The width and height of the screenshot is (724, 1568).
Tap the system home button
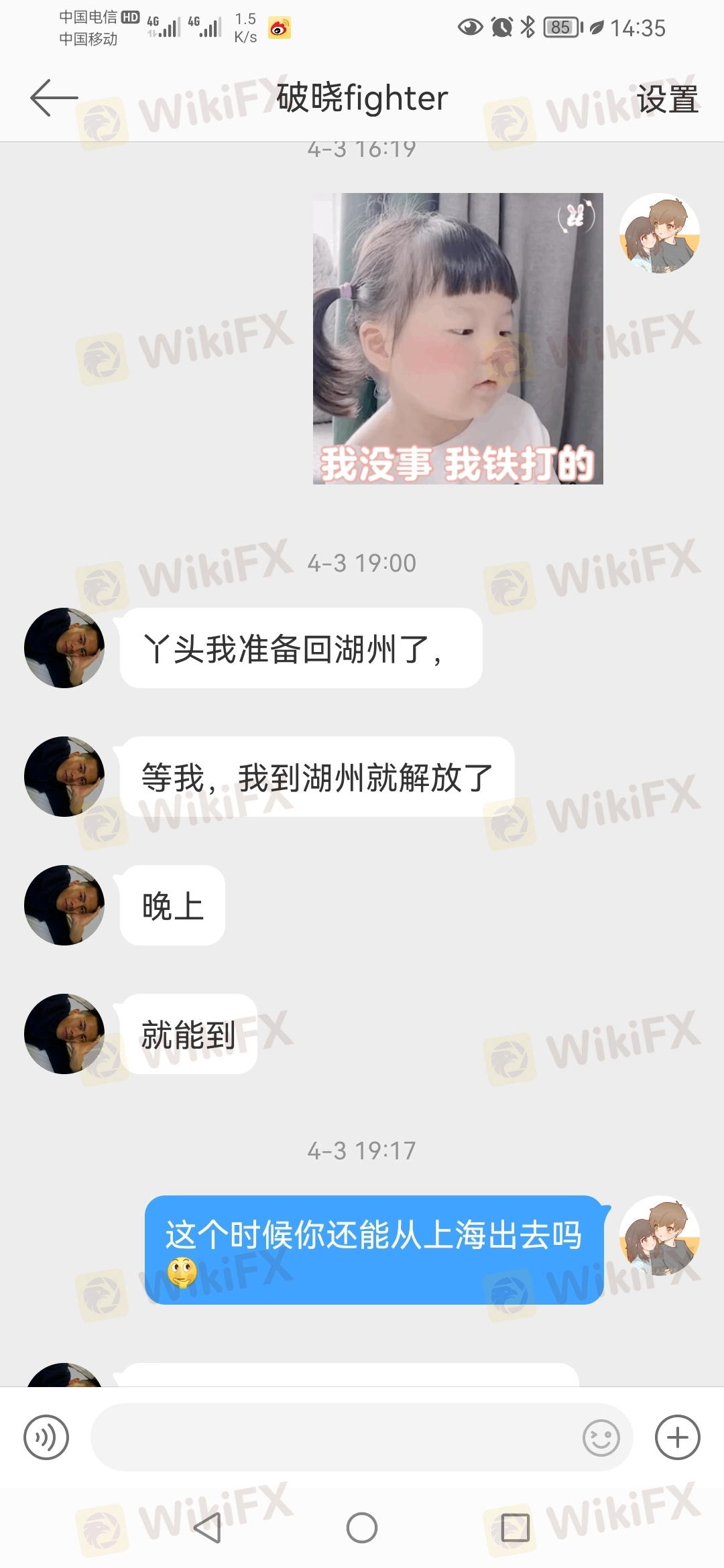pos(362,1528)
